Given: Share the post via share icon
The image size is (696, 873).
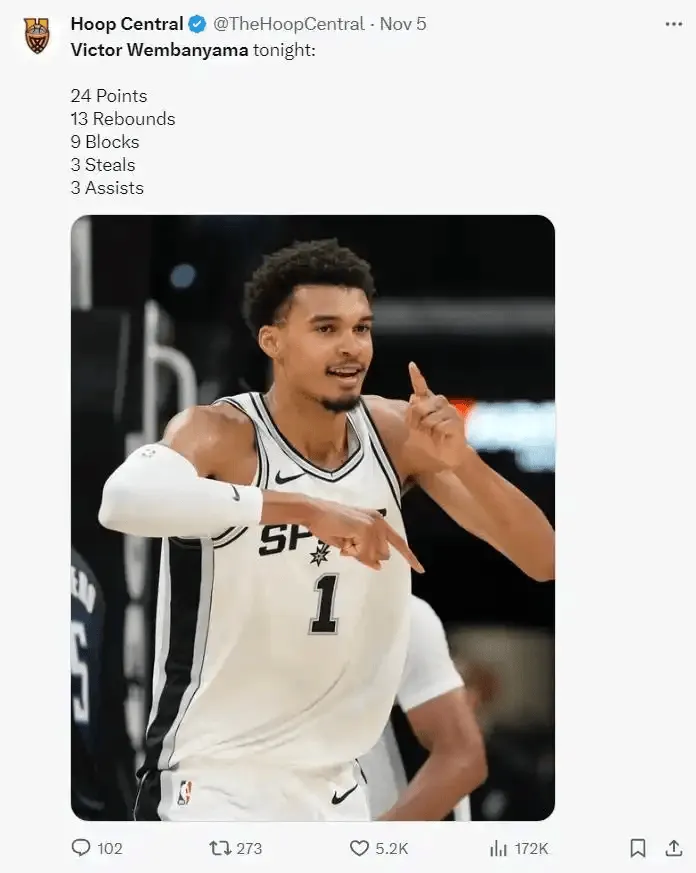Looking at the screenshot, I should pyautogui.click(x=673, y=848).
